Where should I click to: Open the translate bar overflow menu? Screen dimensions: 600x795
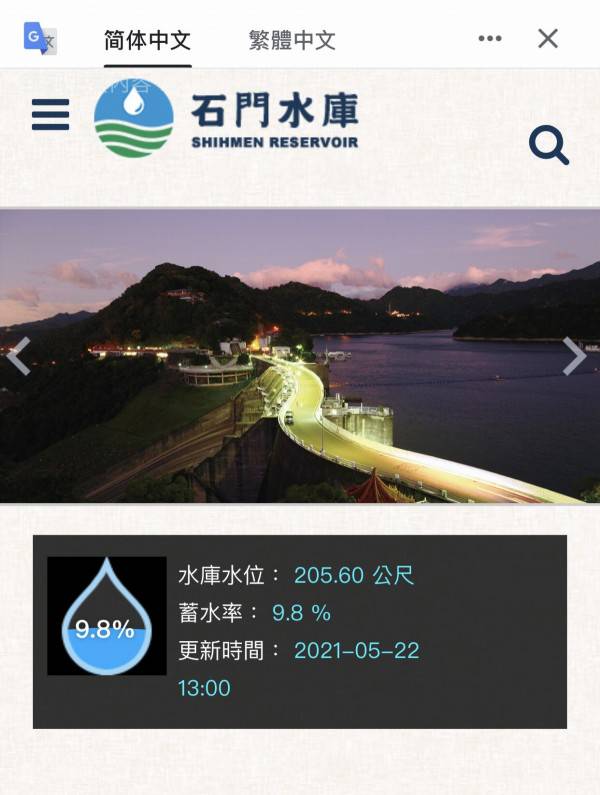490,39
